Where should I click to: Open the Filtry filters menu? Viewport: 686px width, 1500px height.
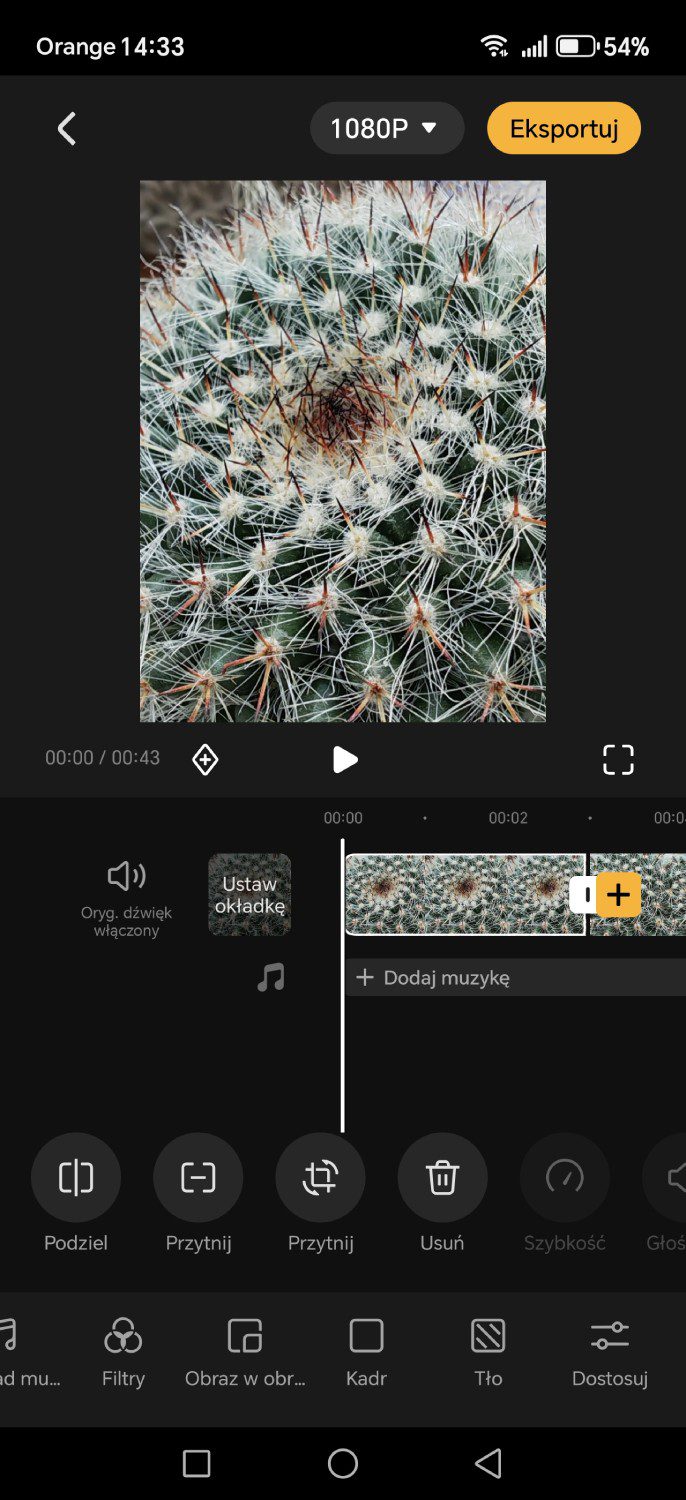pos(123,1352)
